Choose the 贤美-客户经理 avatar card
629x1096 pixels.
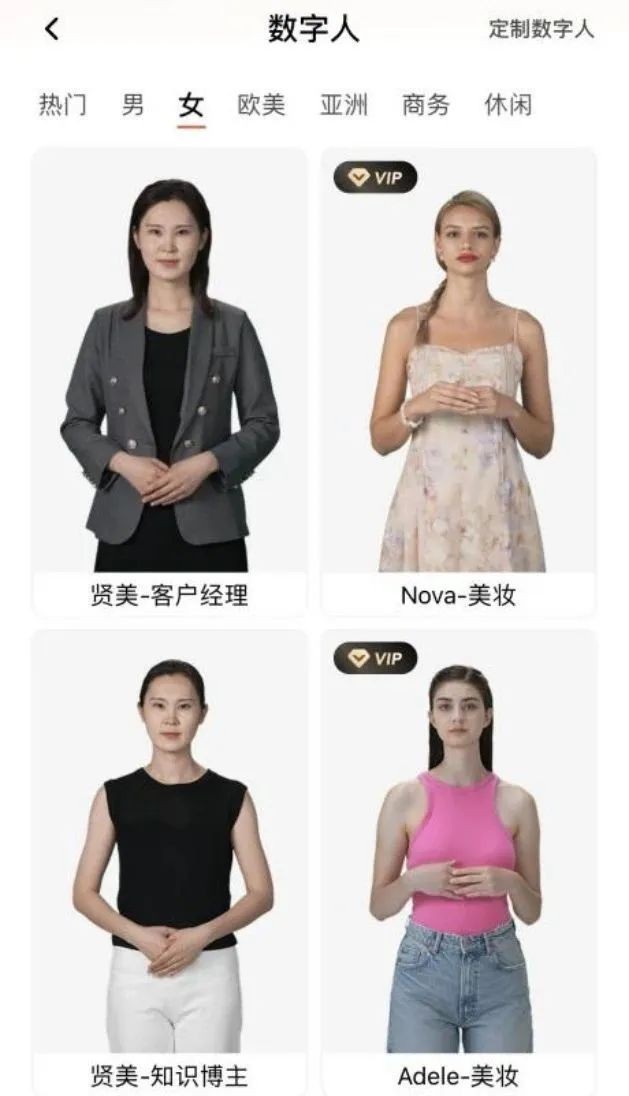coord(169,380)
